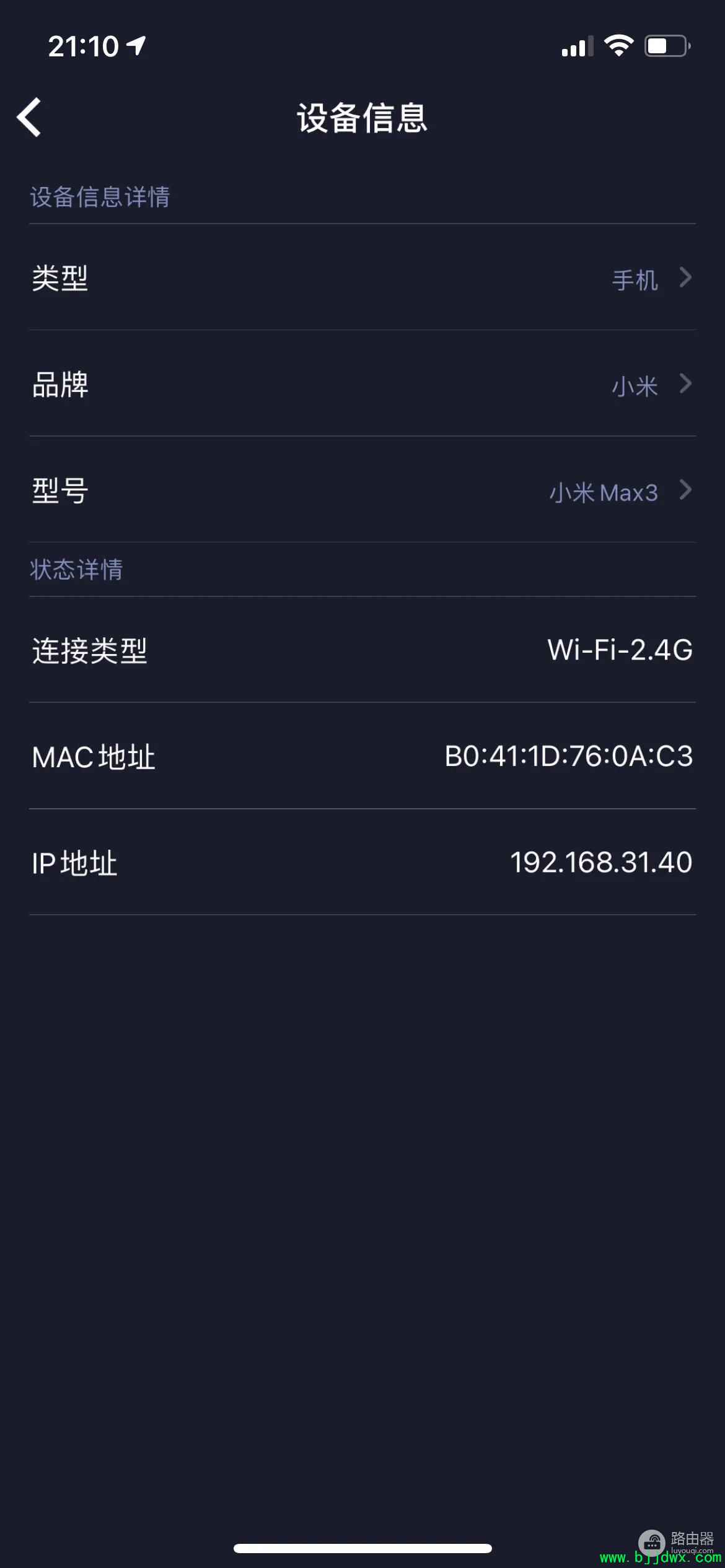
Task: Open the 类型 row showing 手机
Action: pos(362,277)
